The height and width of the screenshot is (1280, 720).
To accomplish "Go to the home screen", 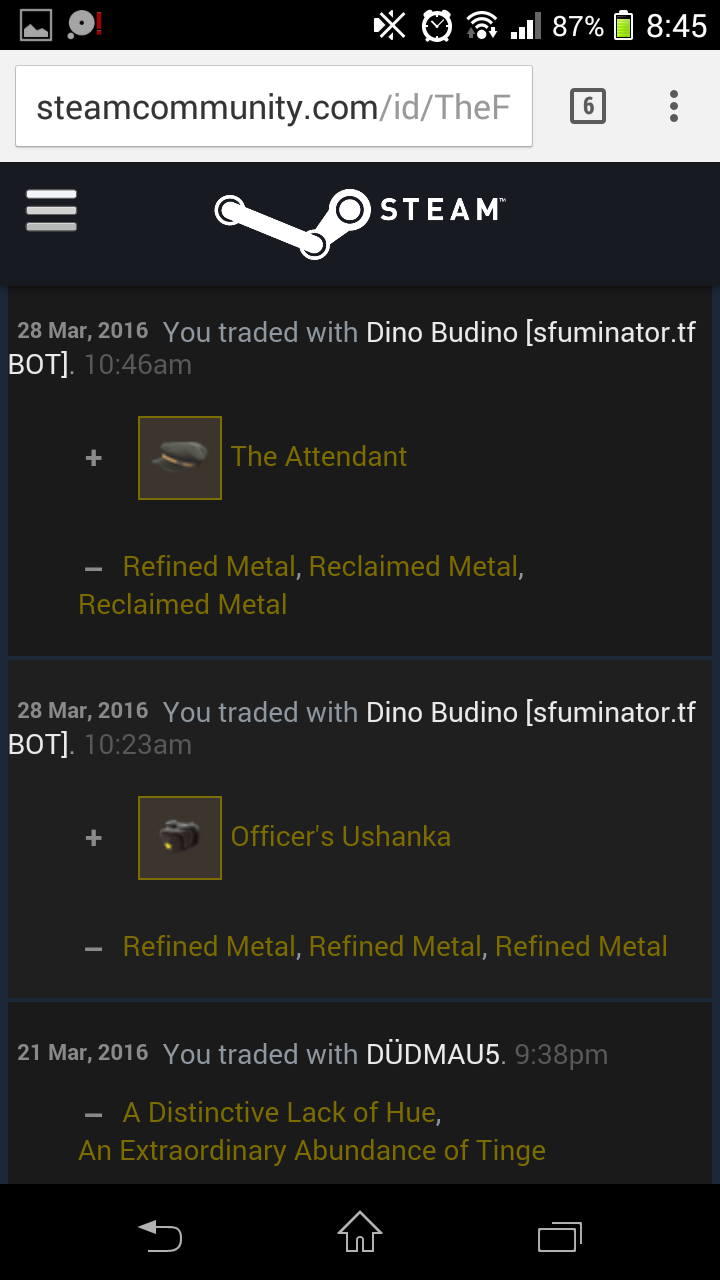I will 360,1233.
